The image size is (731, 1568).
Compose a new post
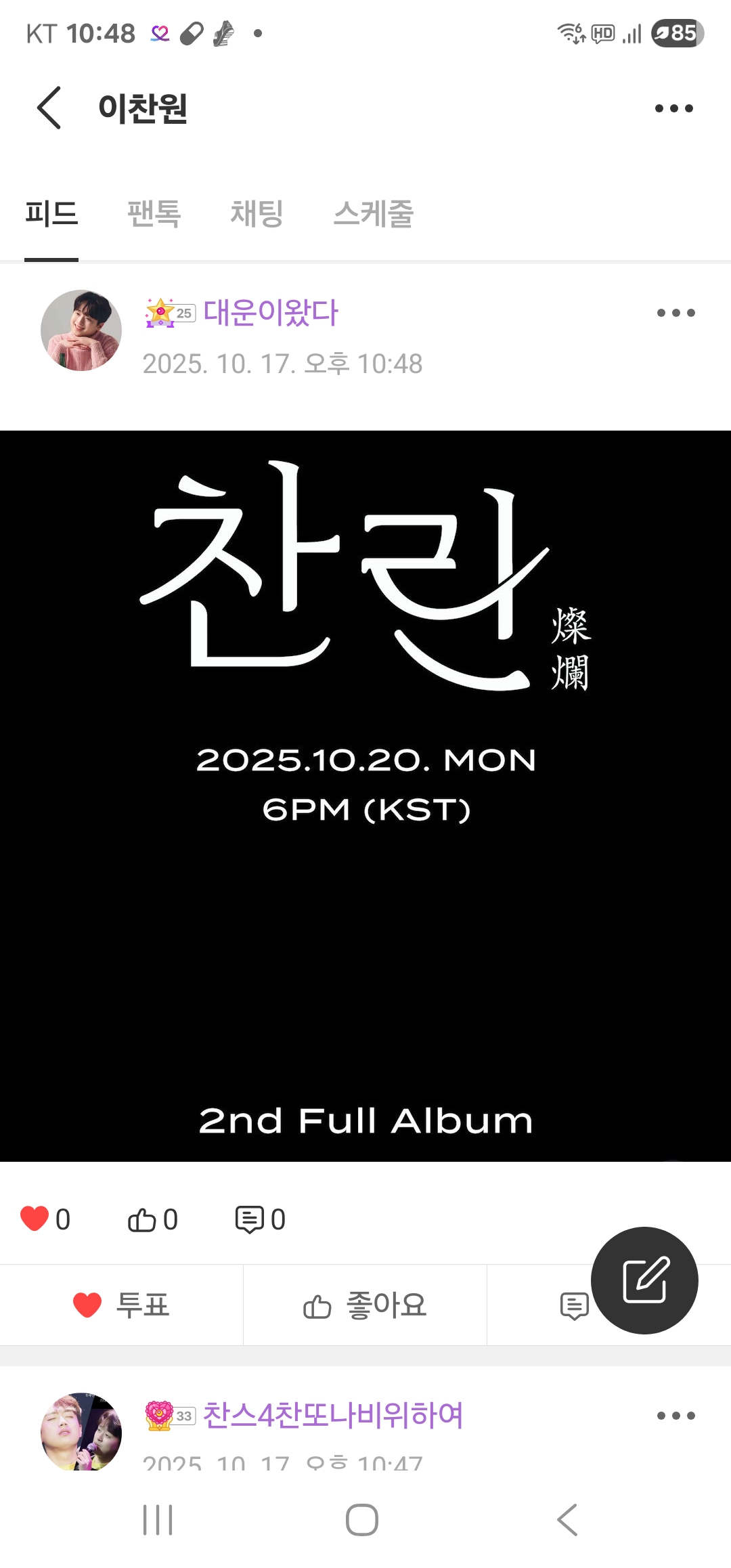pyautogui.click(x=644, y=1280)
